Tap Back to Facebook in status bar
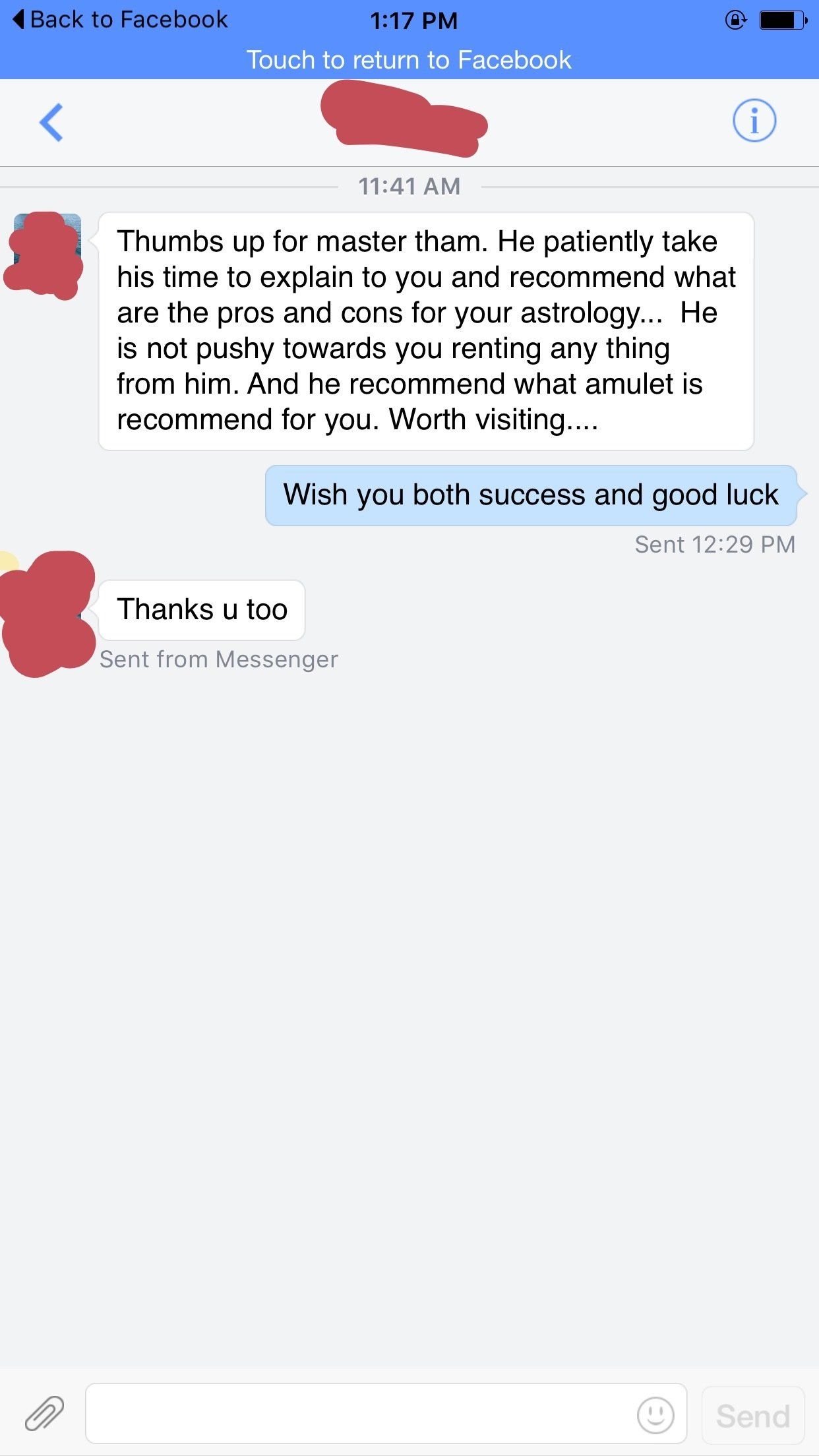Viewport: 819px width, 1456px height. point(121,20)
